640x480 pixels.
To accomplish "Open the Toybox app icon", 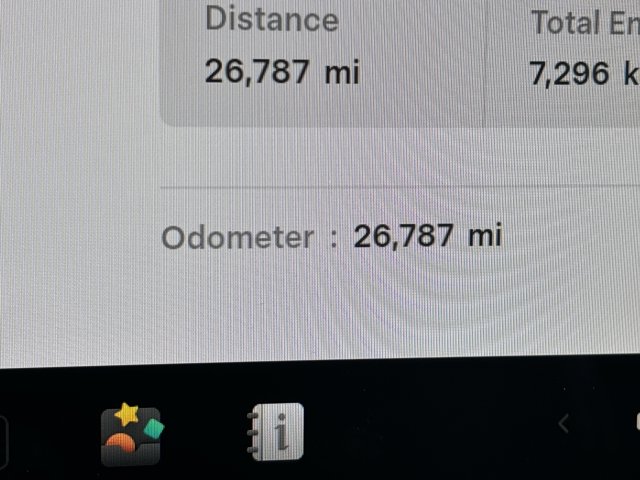I will (x=131, y=433).
